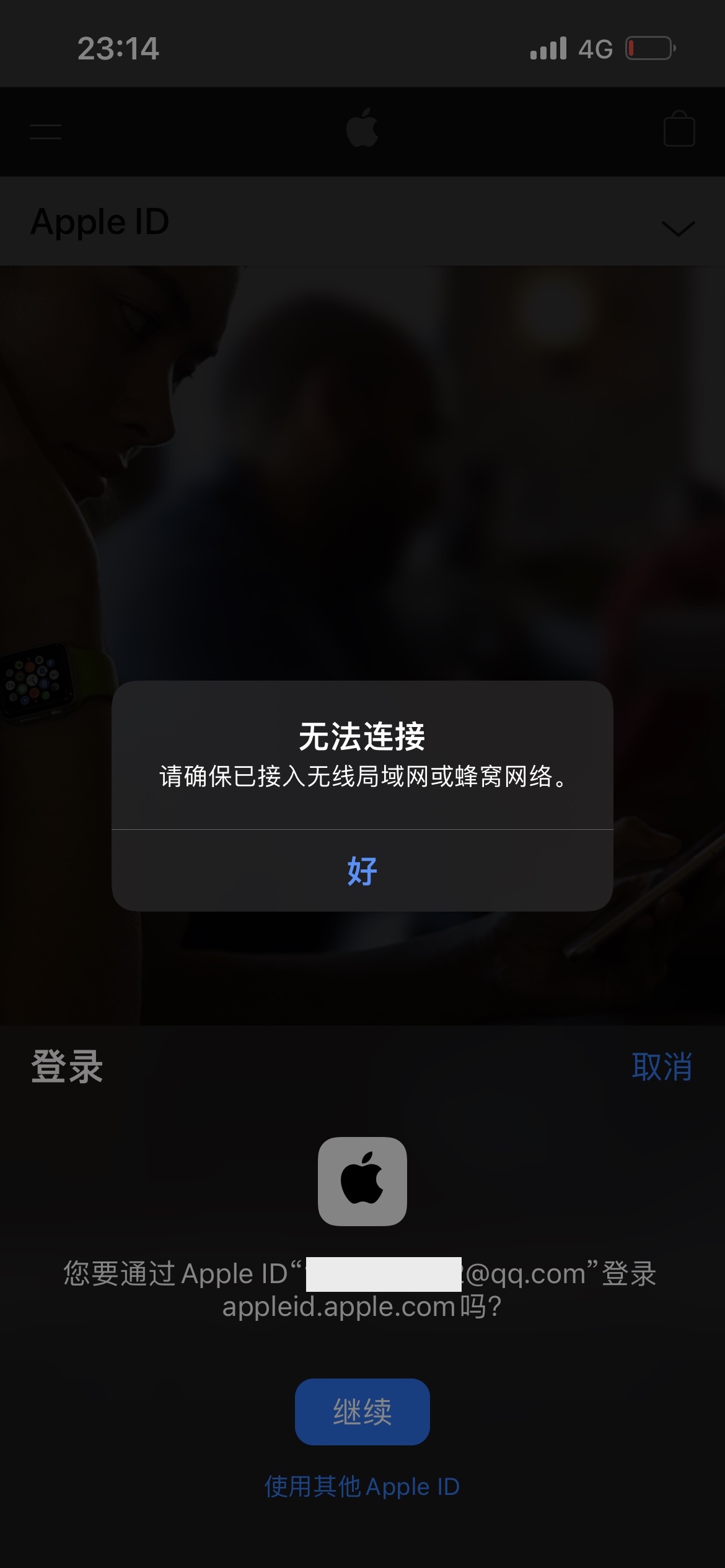Tap 好 to dismiss the connection alert
Image resolution: width=725 pixels, height=1568 pixels.
pyautogui.click(x=362, y=871)
